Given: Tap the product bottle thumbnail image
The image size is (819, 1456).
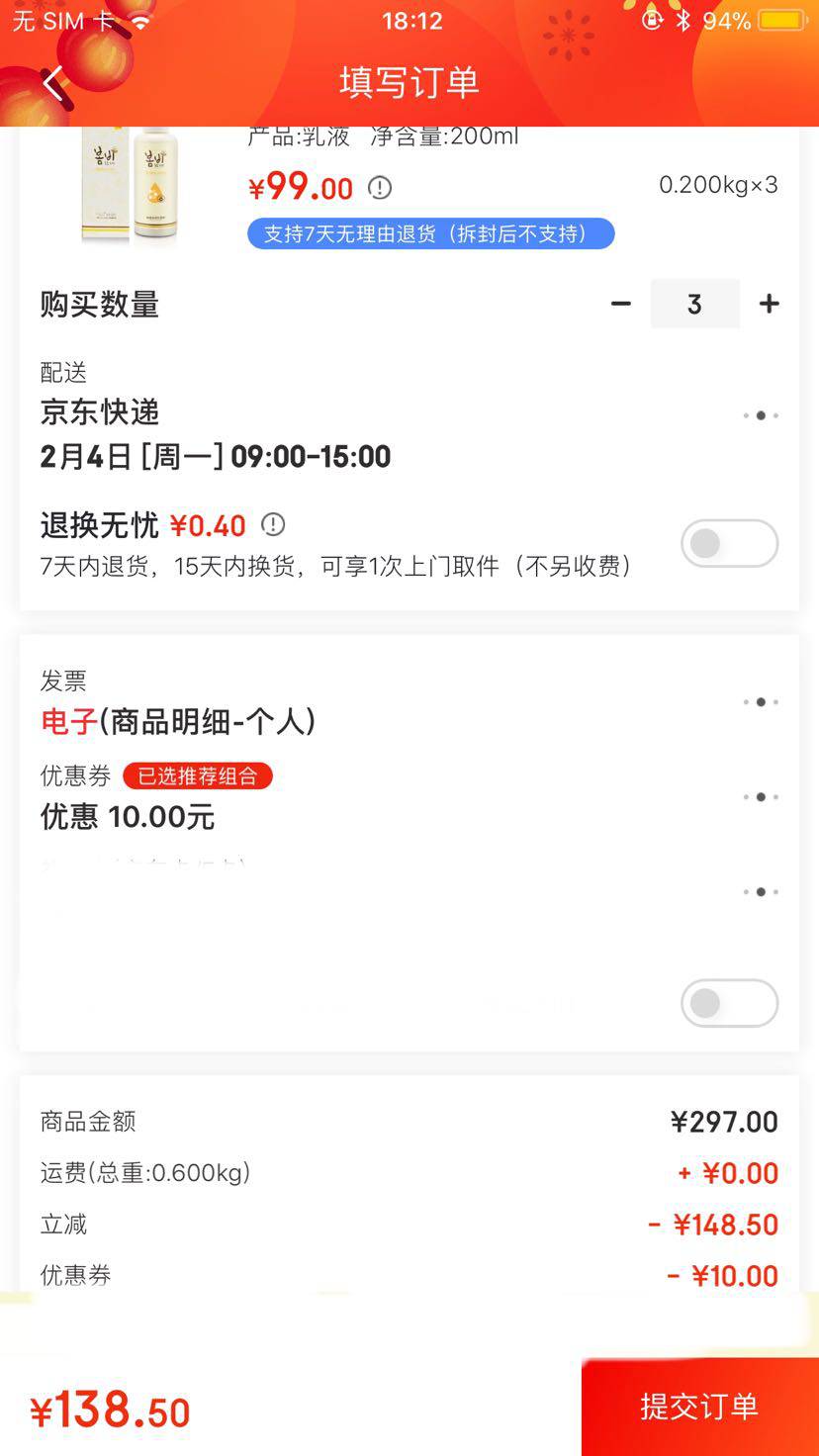Looking at the screenshot, I should tap(129, 186).
